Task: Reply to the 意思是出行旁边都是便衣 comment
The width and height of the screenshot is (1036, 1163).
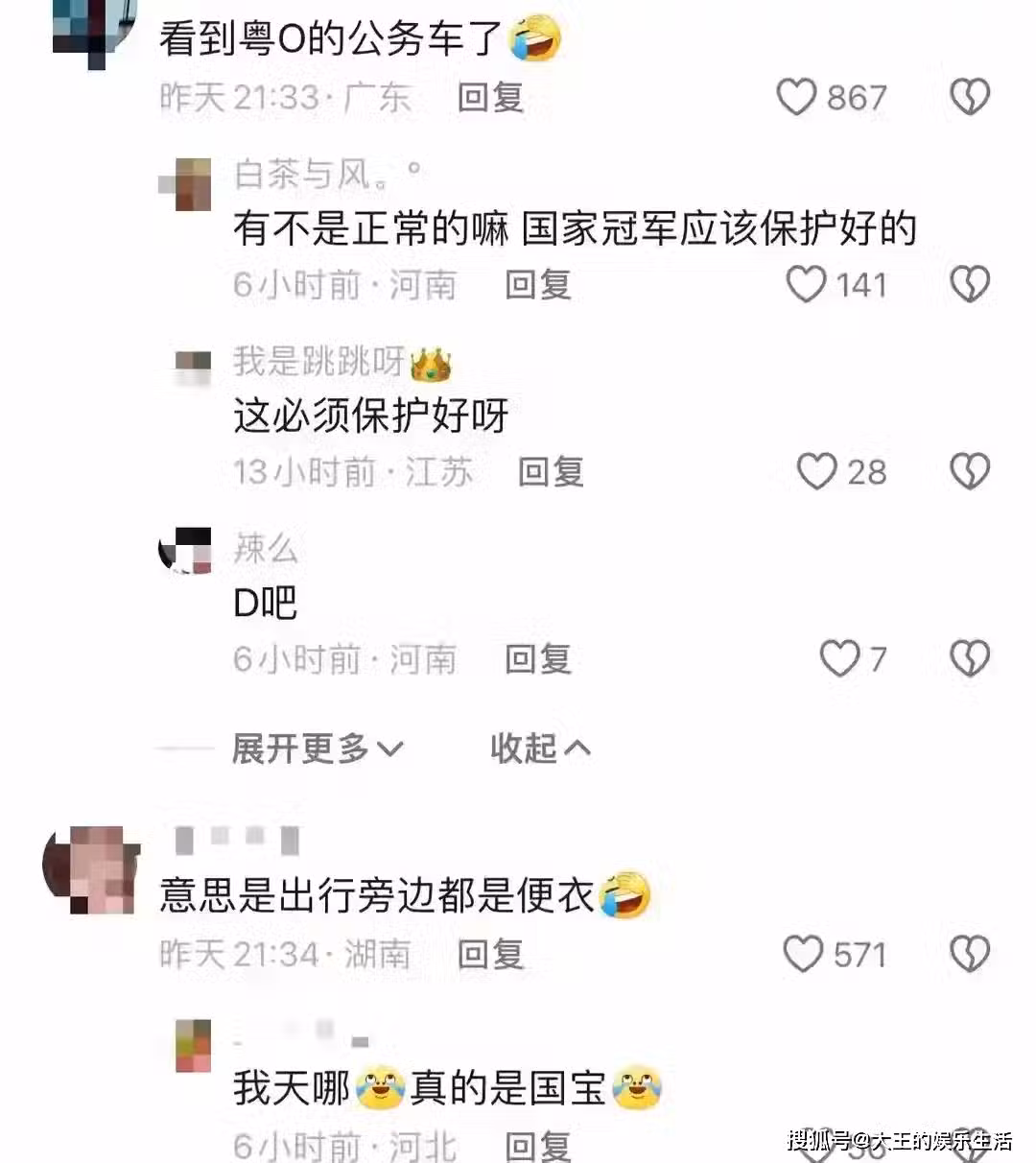Action: point(490,954)
